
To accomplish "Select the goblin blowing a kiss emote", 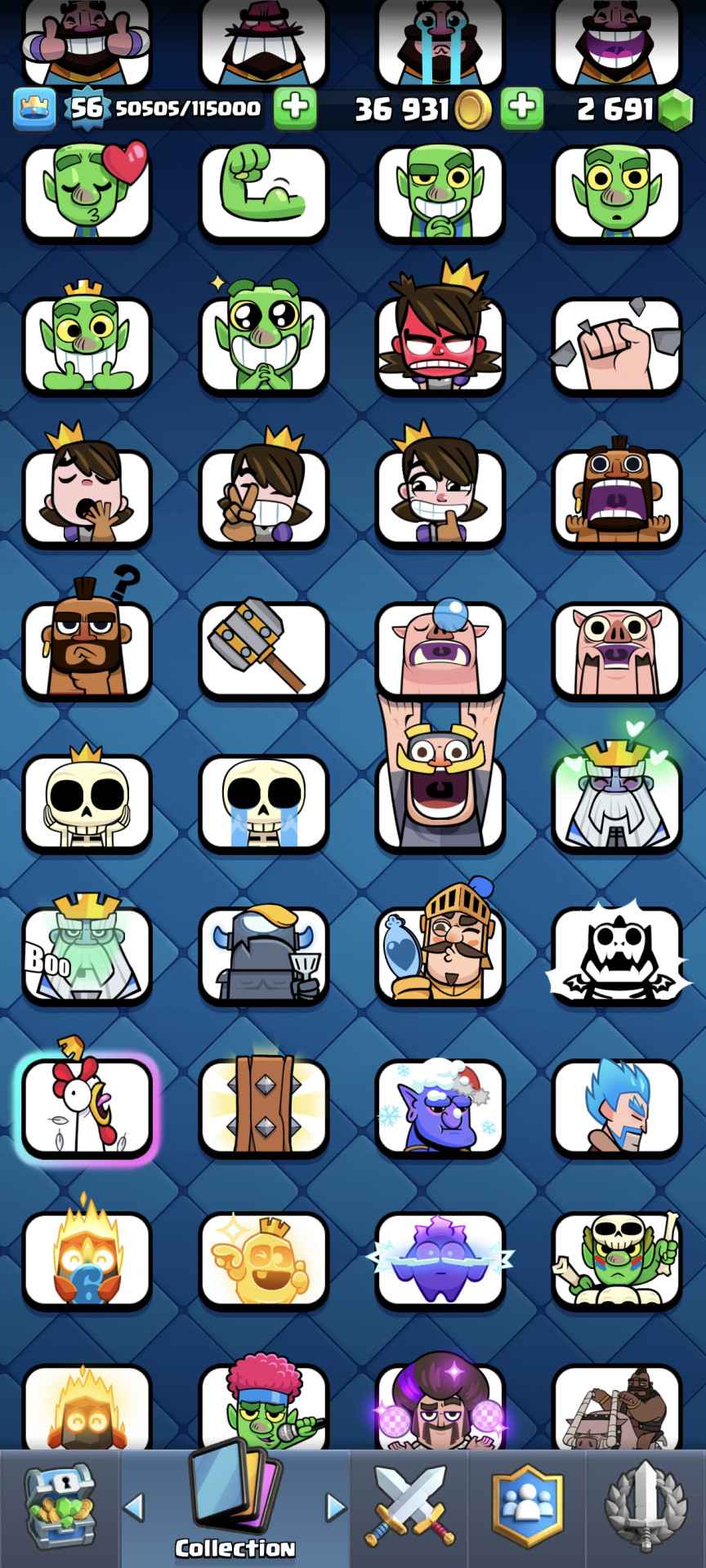I will click(x=87, y=193).
